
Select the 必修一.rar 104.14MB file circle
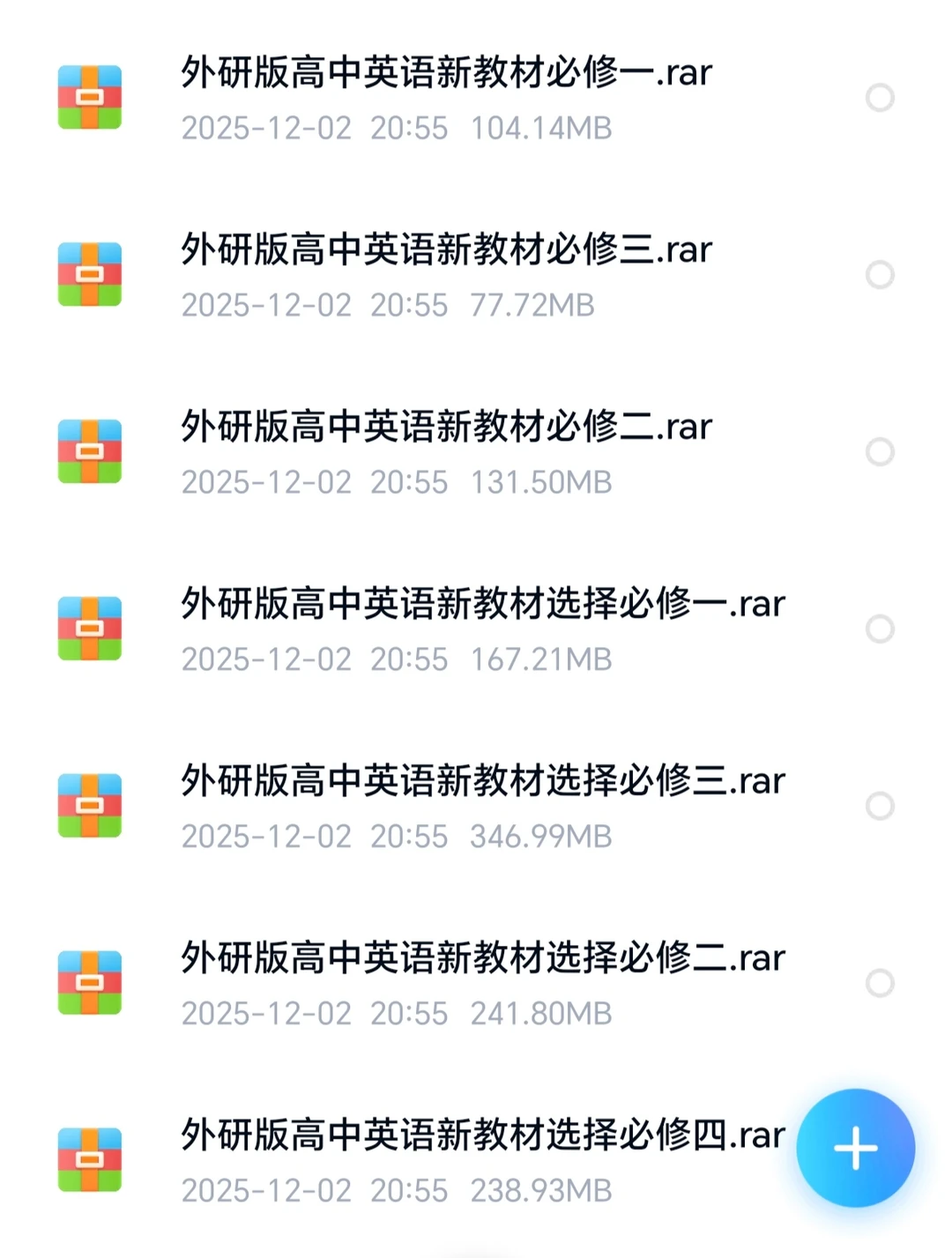pos(880,97)
